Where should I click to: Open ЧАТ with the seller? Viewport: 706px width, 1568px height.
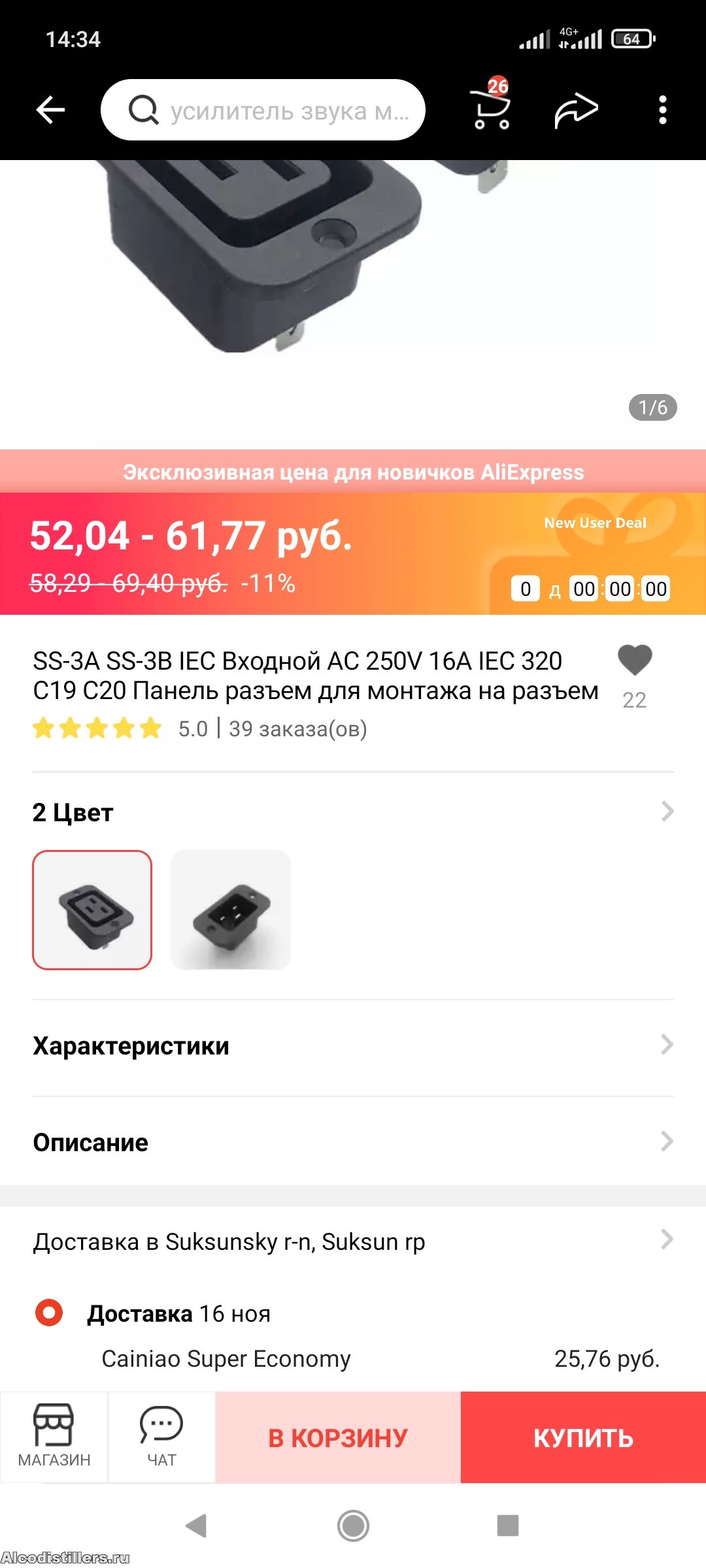161,1437
